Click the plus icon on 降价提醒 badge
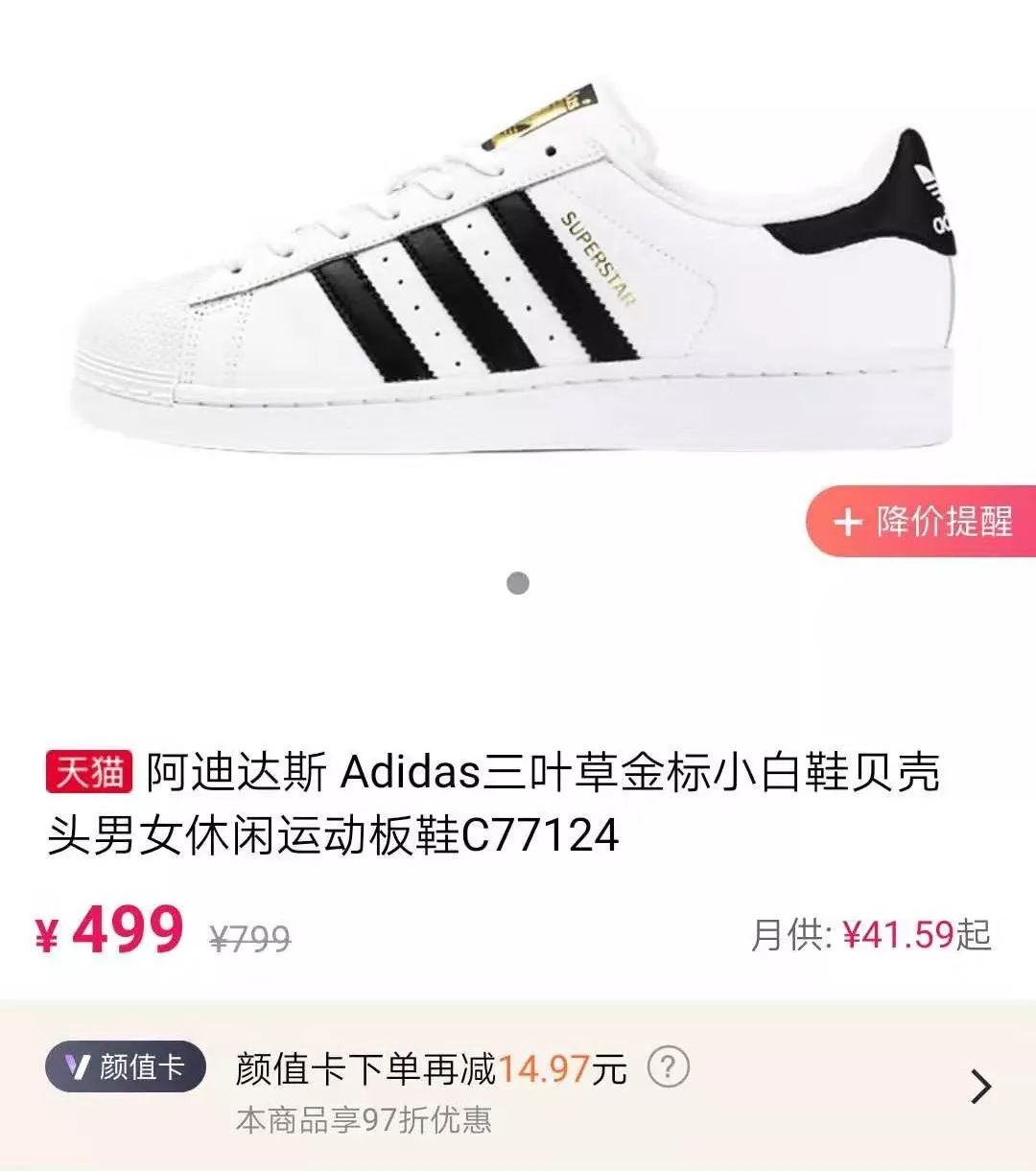This screenshot has height=1171, width=1036. point(848,523)
